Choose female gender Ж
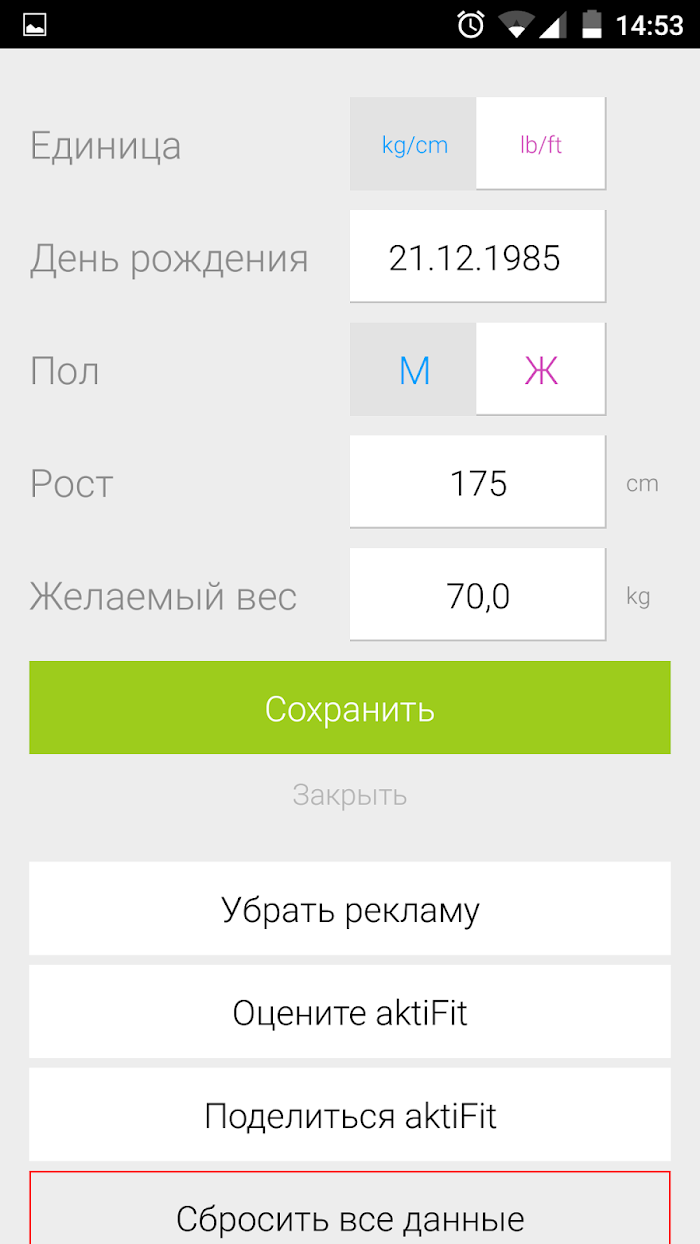This screenshot has width=700, height=1244. click(541, 370)
